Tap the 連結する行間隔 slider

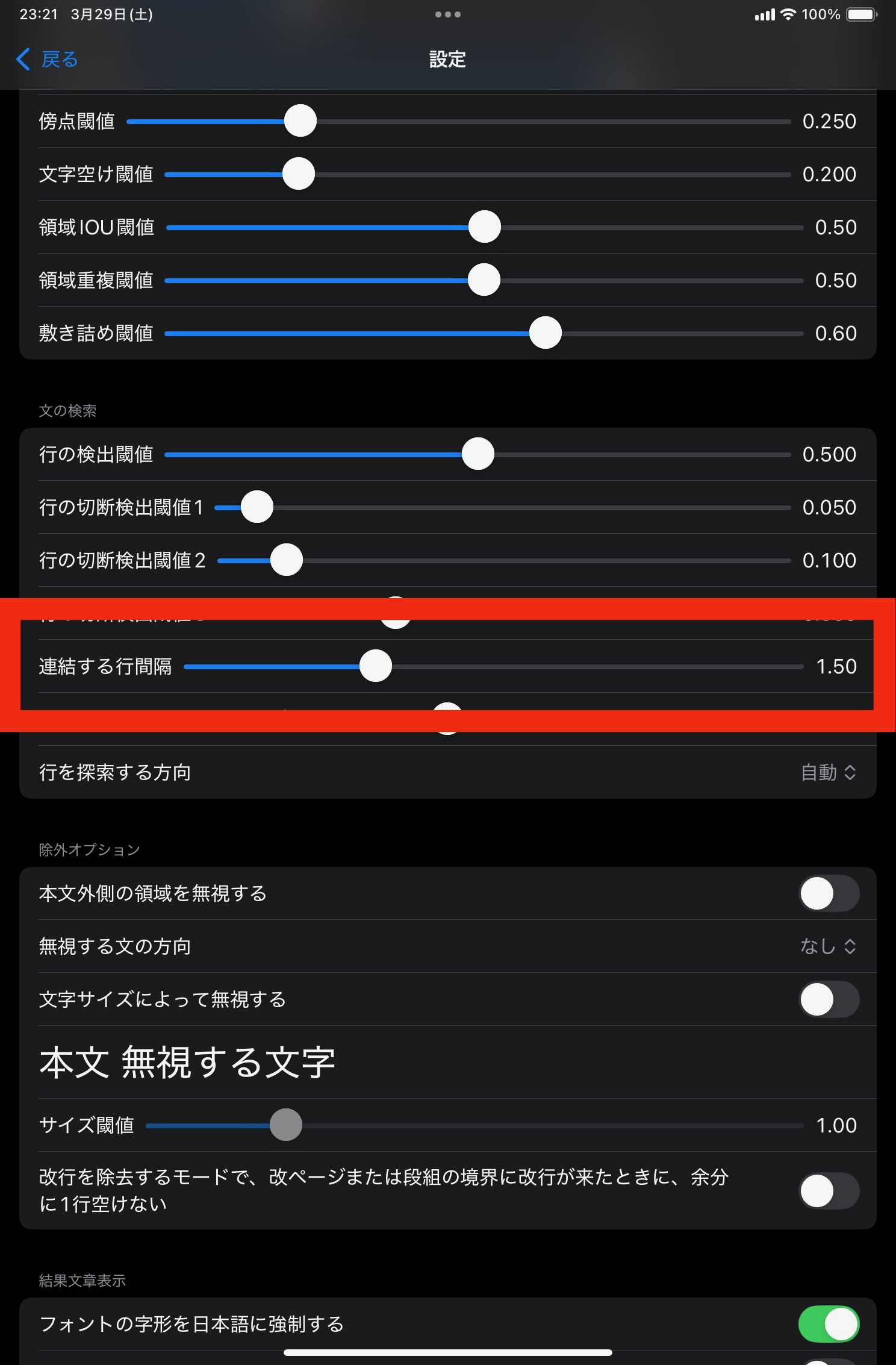coord(376,666)
